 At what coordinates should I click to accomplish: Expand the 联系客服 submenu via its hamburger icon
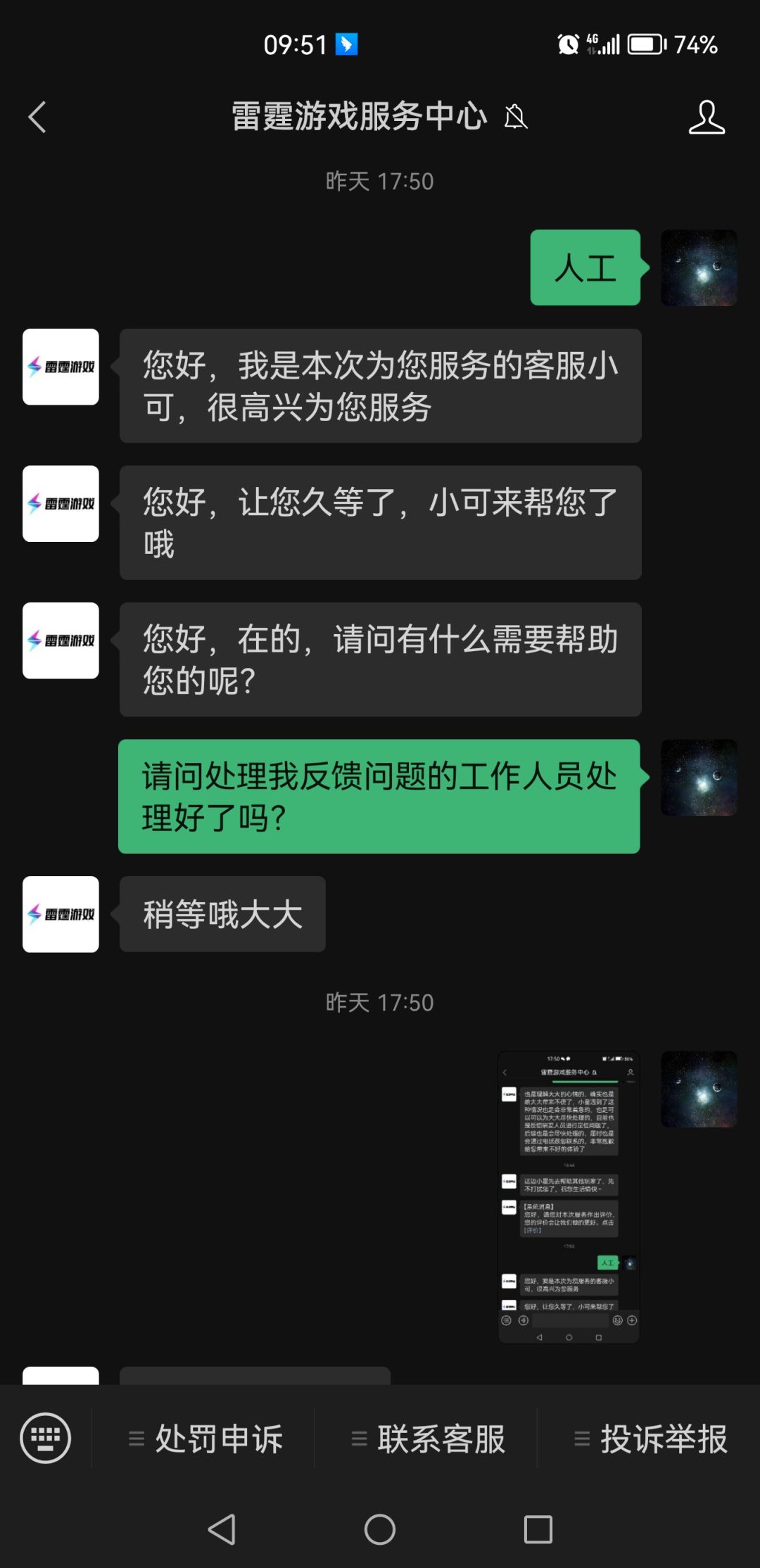(360, 1440)
